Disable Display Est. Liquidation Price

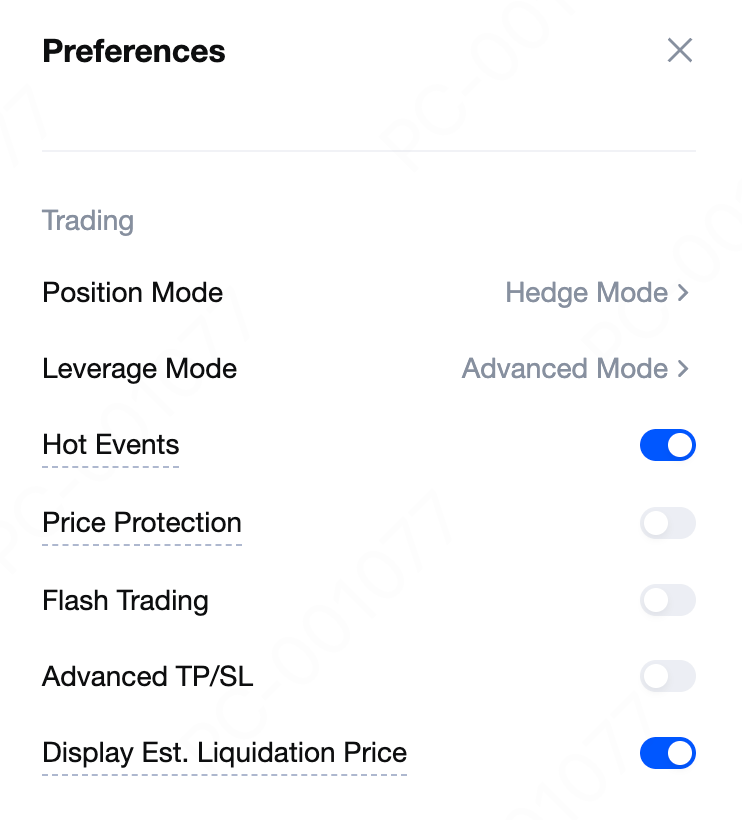(667, 753)
